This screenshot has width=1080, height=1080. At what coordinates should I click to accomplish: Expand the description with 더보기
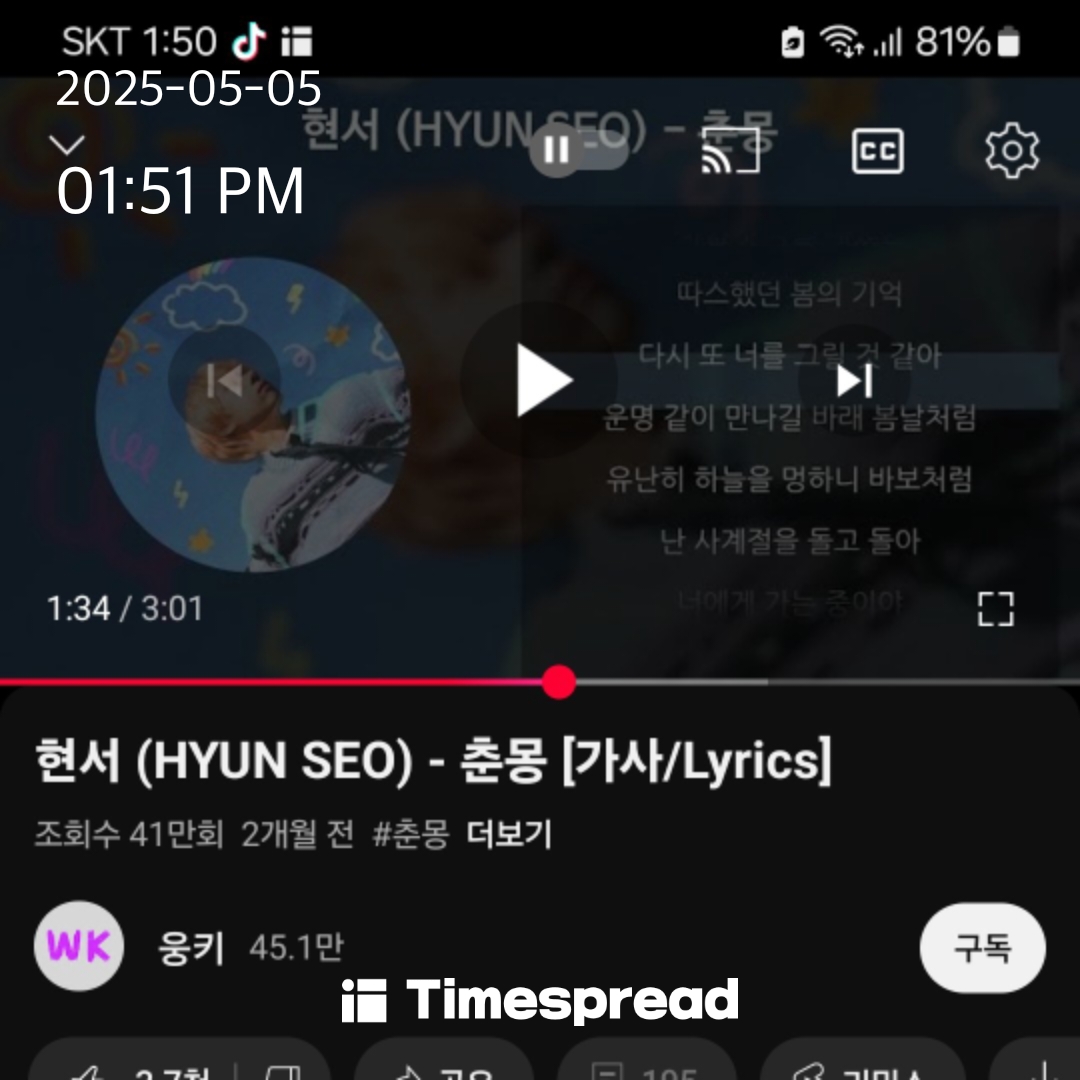pos(509,834)
